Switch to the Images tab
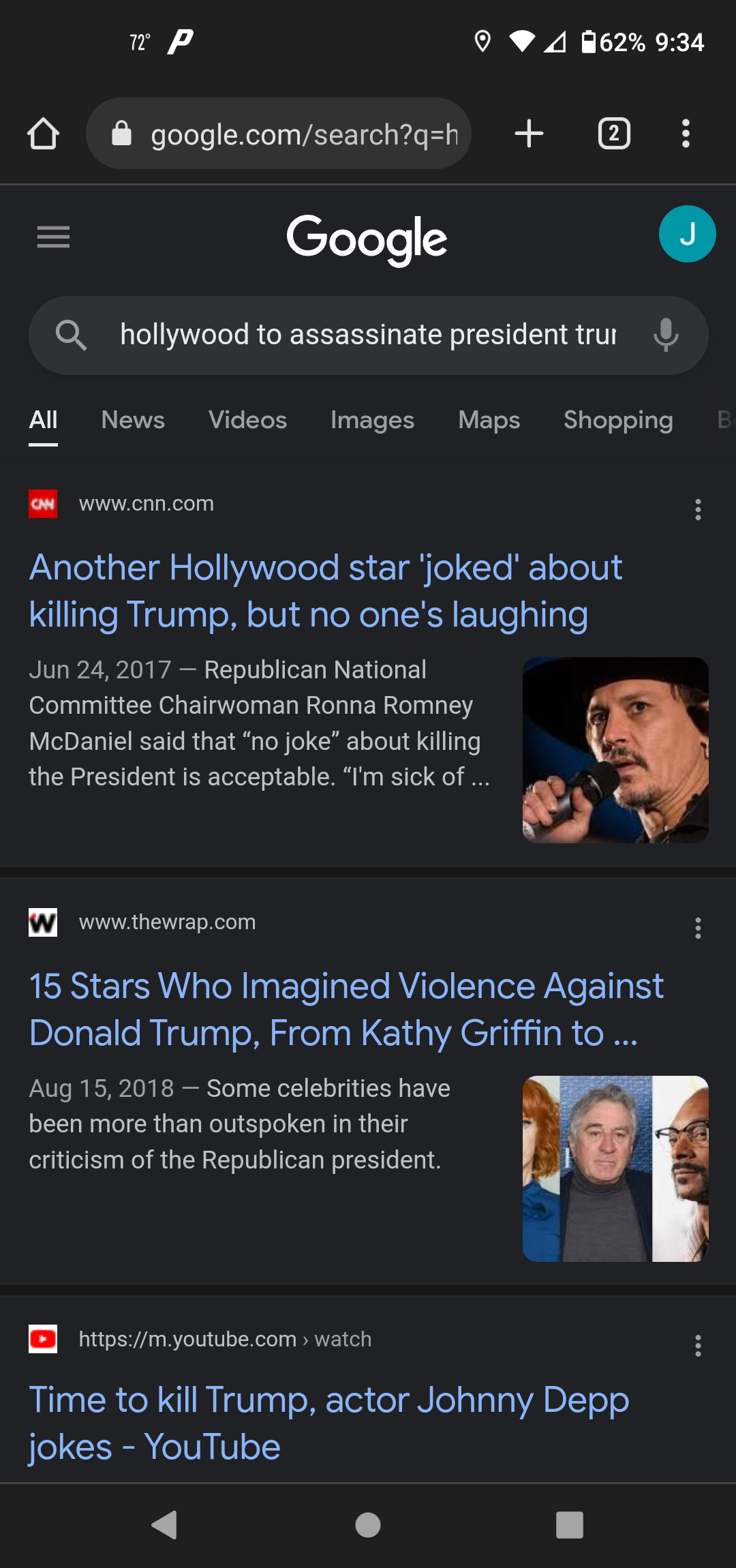 (x=372, y=420)
